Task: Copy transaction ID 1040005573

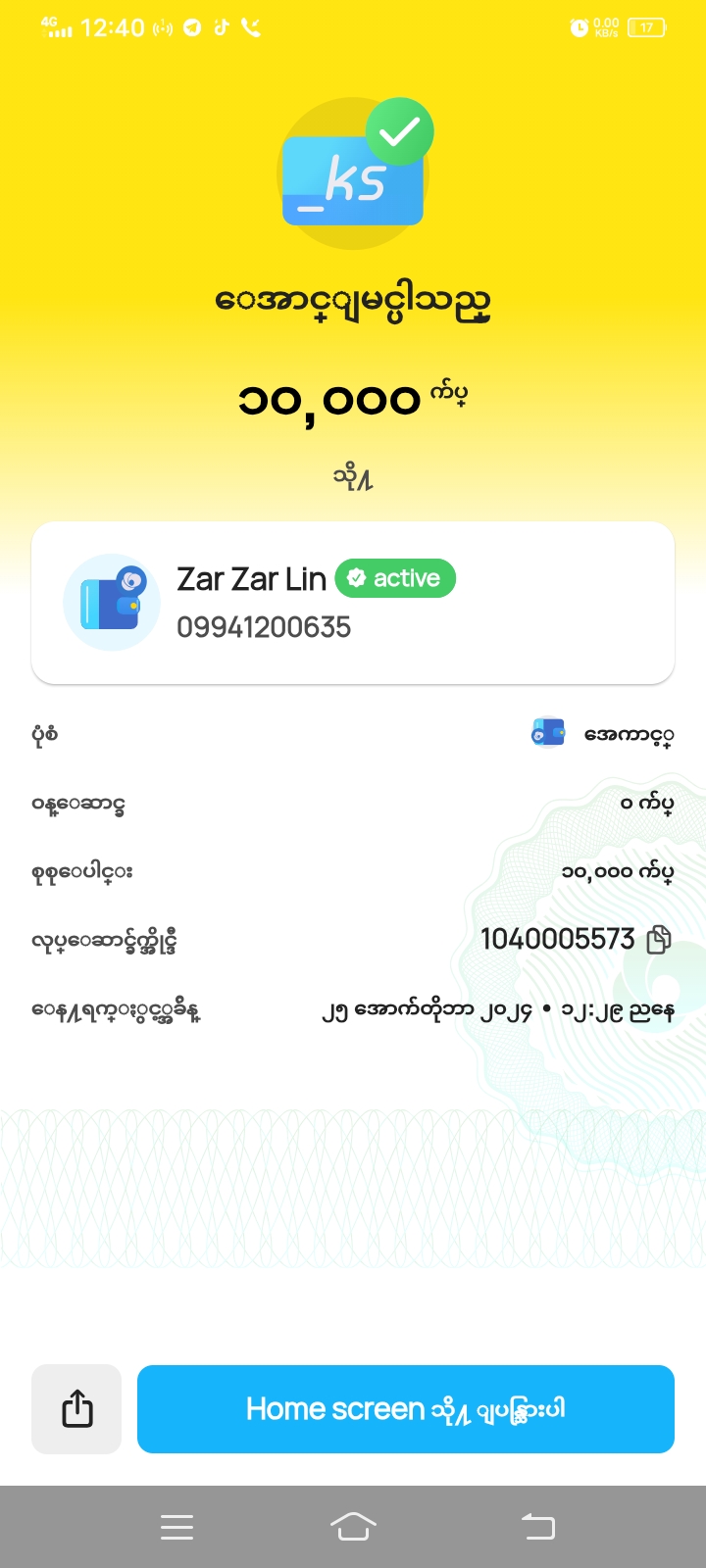Action: [x=659, y=940]
